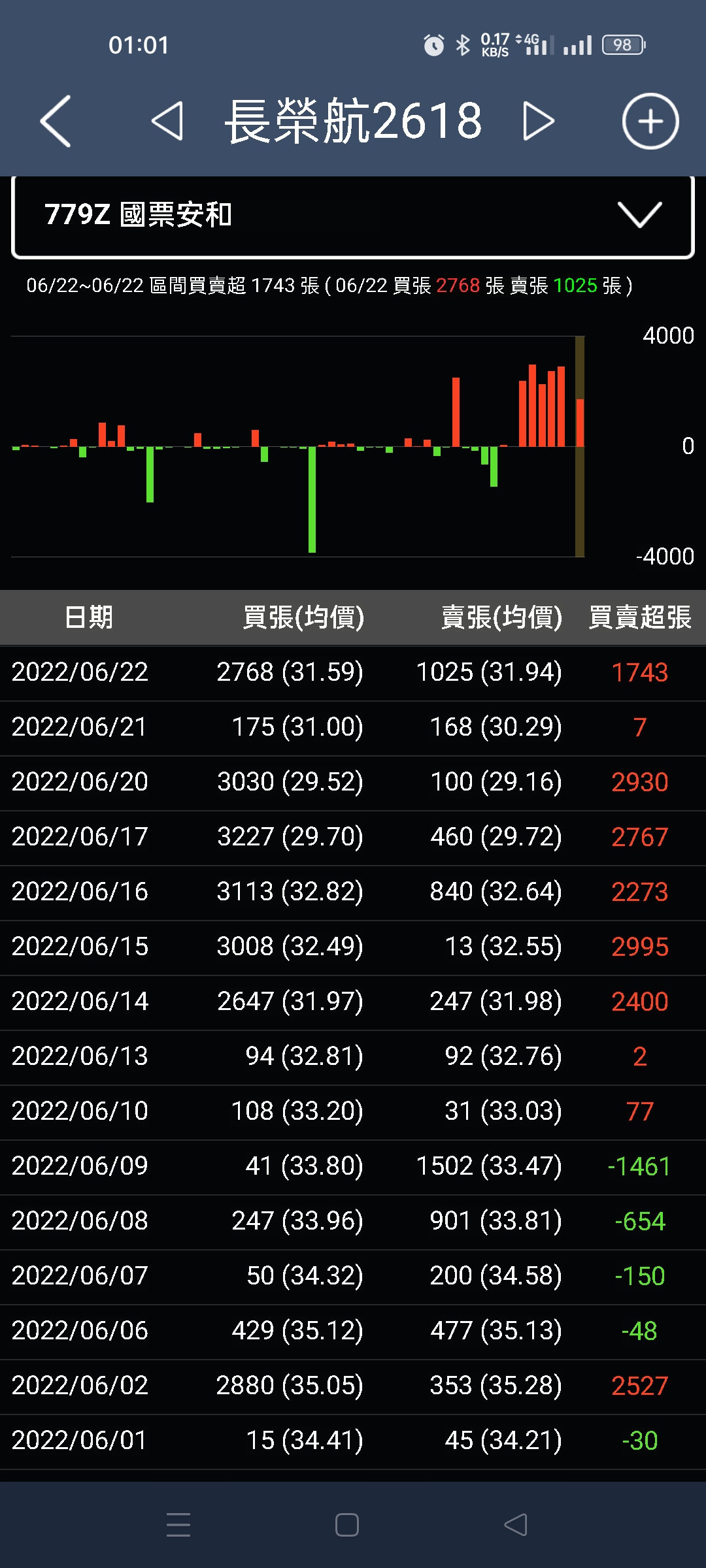Screen dimensions: 706x1568
Task: Switch to the next stock
Action: point(539,121)
